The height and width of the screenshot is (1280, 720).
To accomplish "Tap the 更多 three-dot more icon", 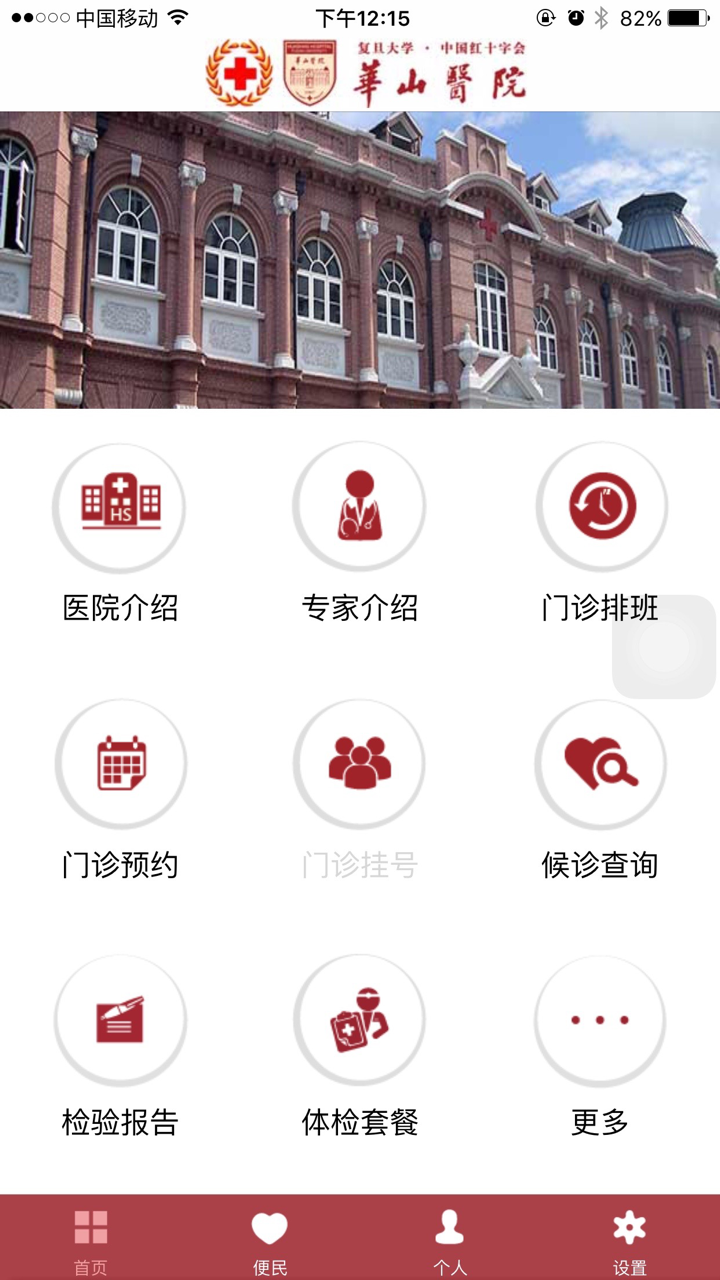I will (x=600, y=1019).
